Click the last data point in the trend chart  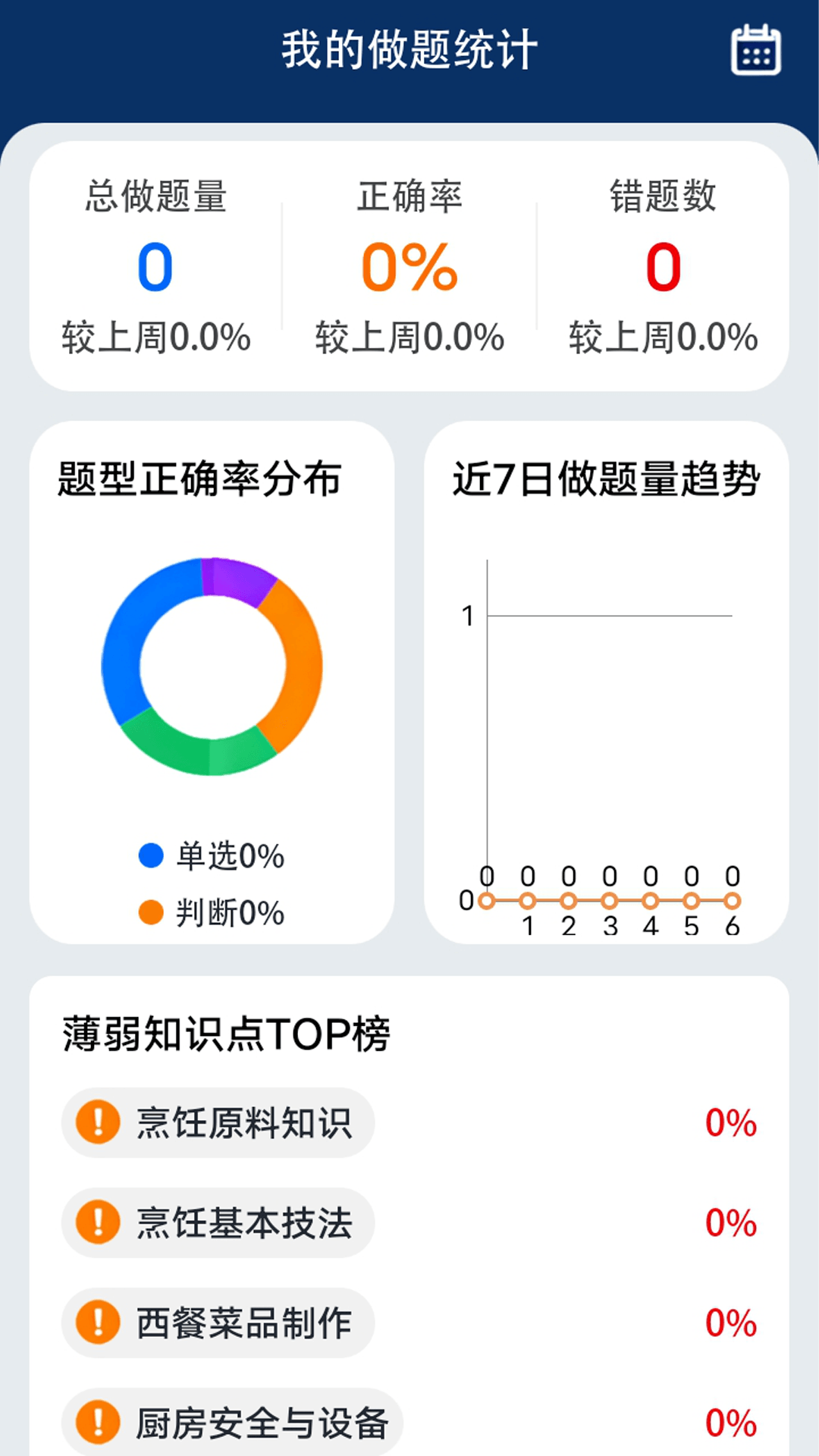pyautogui.click(x=730, y=900)
